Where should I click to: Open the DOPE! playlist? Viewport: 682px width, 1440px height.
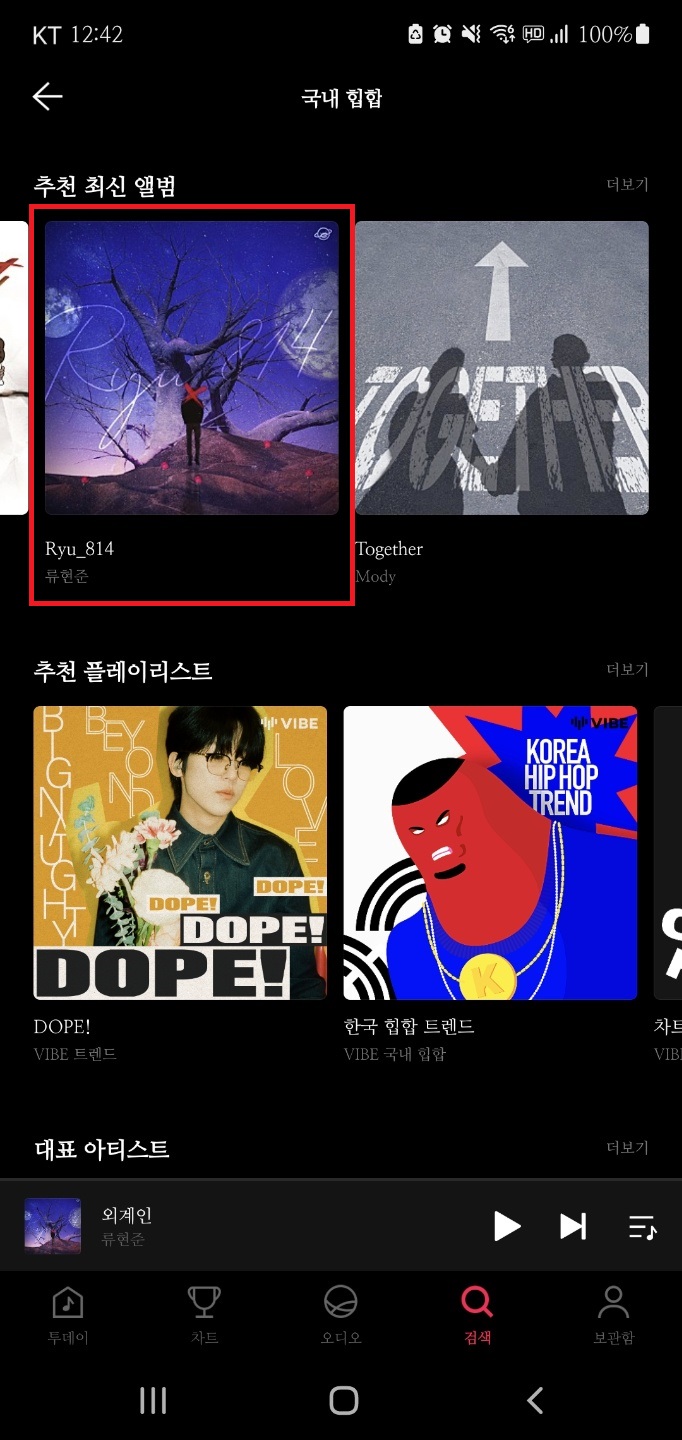[x=180, y=853]
